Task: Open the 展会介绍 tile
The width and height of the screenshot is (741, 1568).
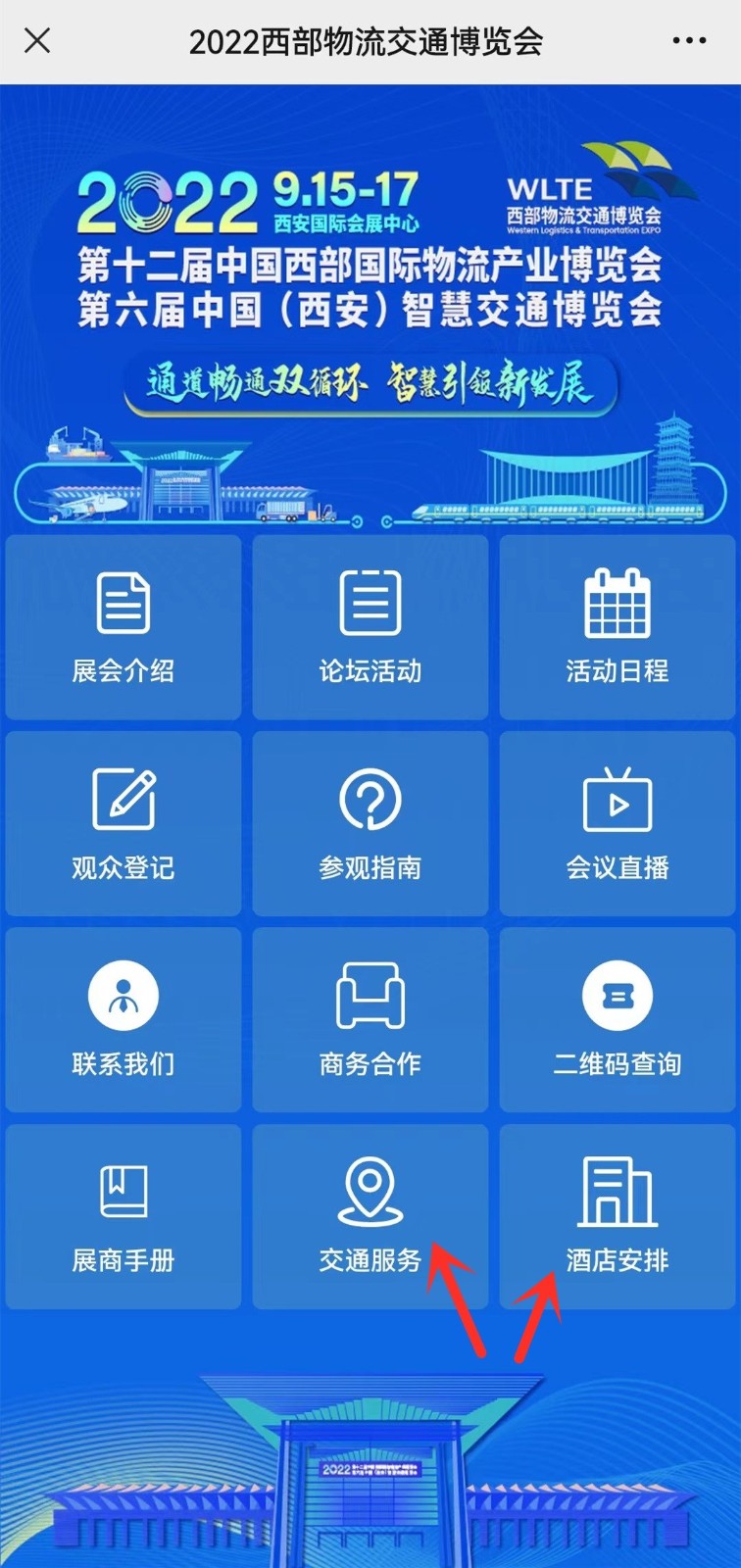Action: click(123, 627)
